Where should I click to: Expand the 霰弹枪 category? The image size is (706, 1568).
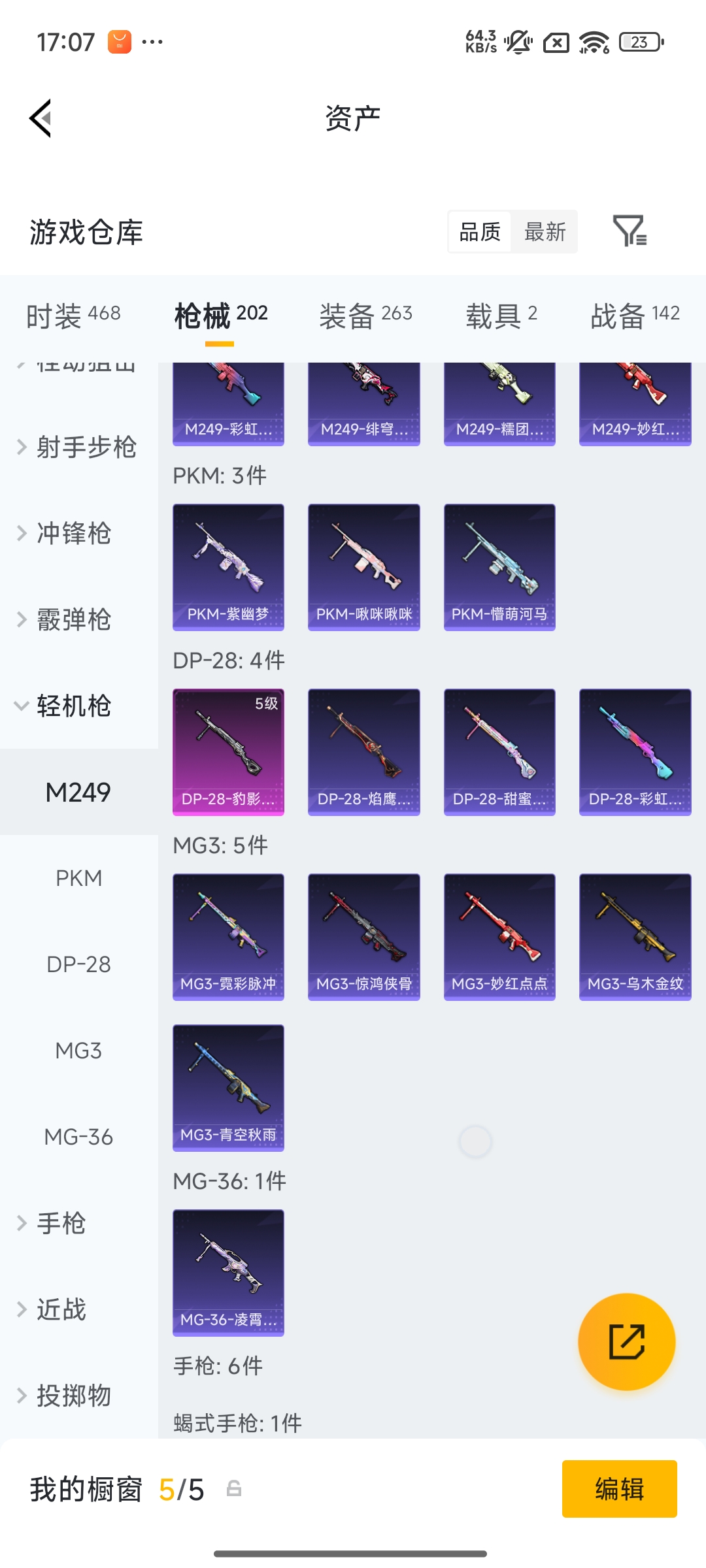point(72,620)
